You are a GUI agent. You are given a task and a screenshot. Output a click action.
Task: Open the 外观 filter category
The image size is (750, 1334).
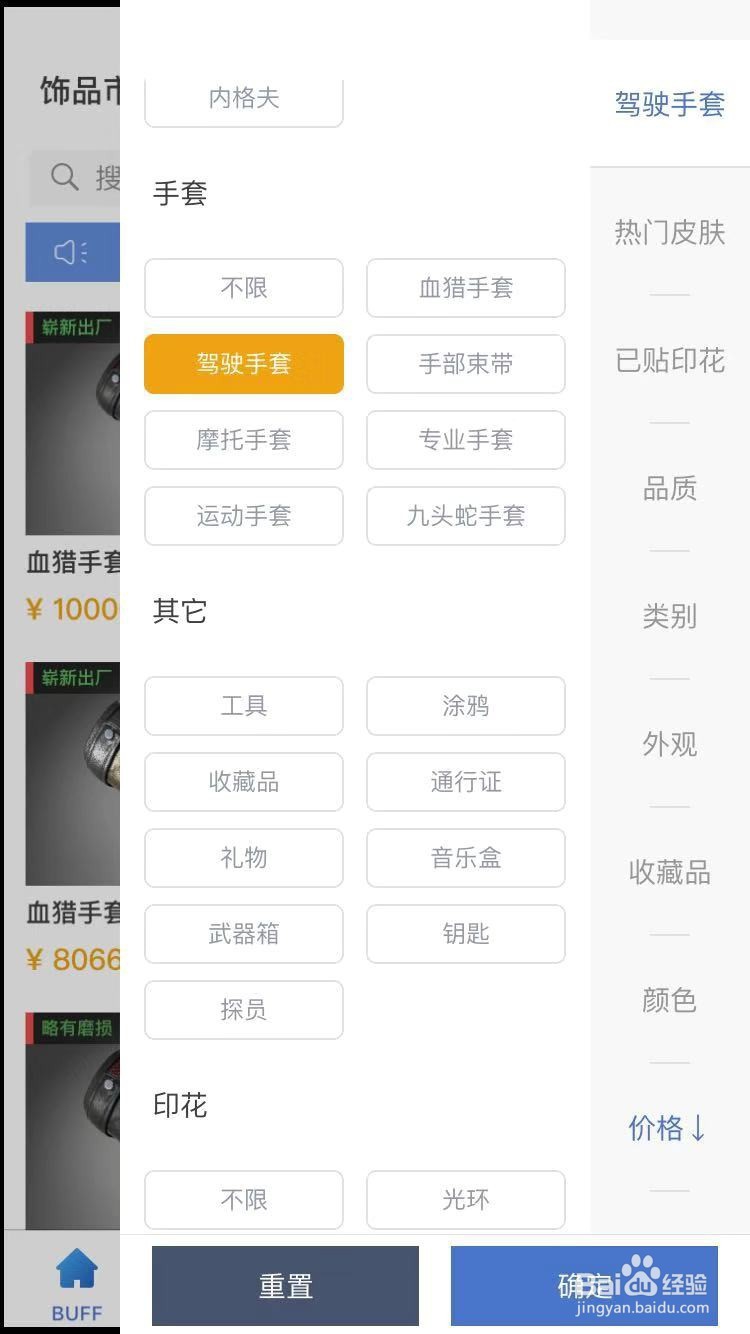point(669,745)
